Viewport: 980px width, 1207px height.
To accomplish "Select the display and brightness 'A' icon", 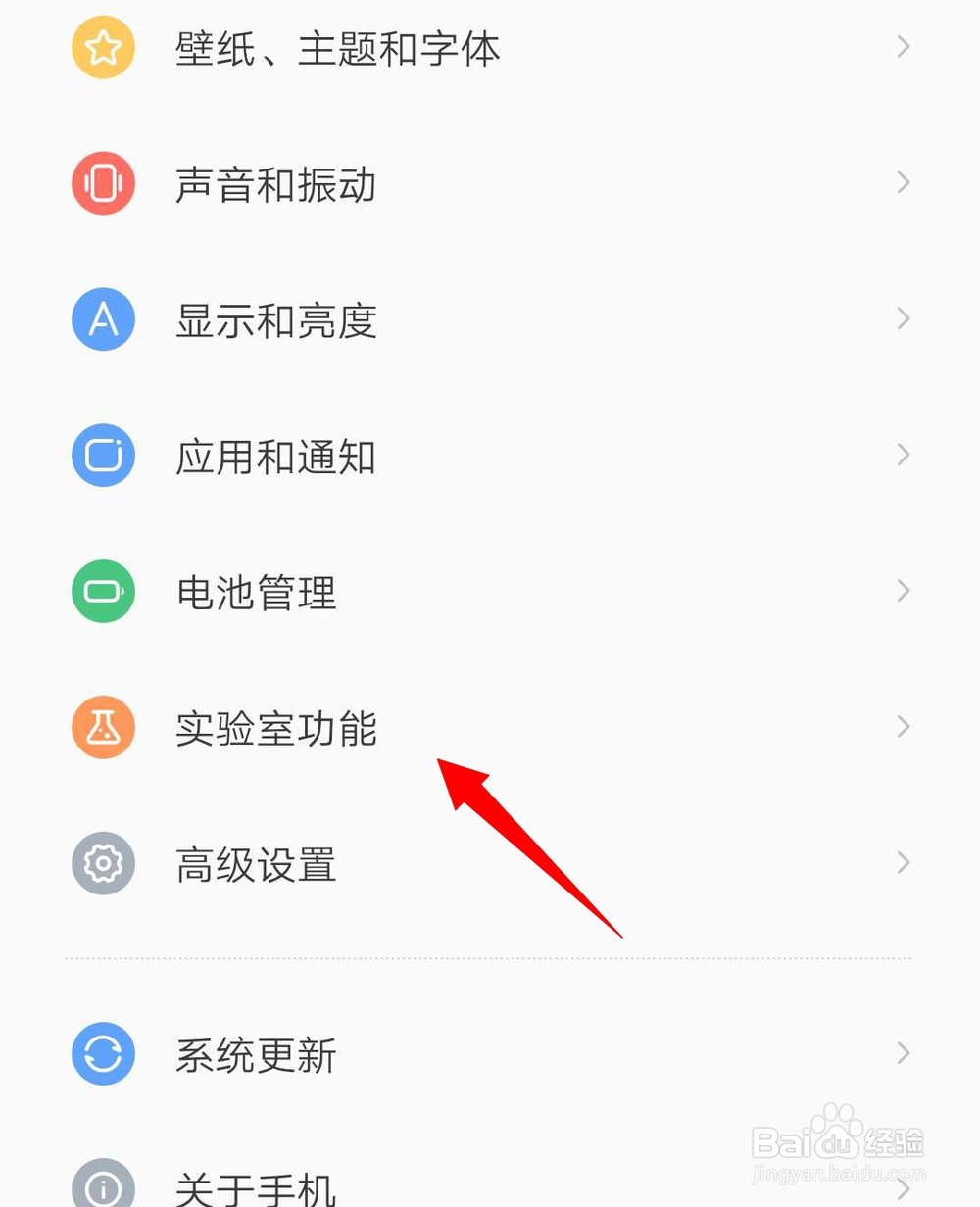I will tap(102, 318).
